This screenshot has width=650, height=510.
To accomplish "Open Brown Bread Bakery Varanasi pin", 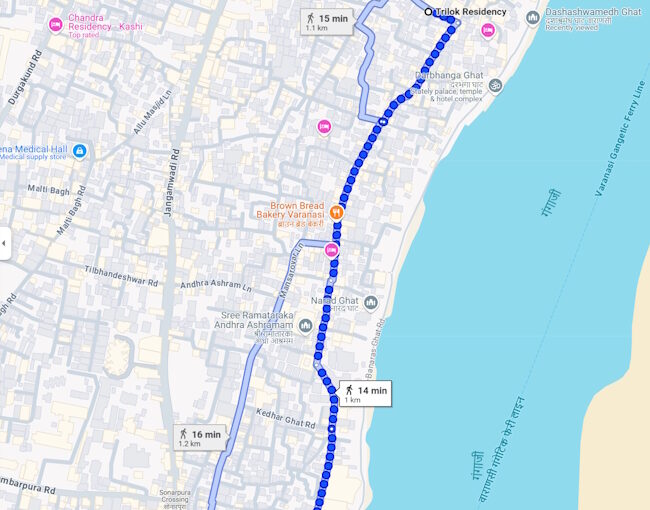I will [x=337, y=212].
